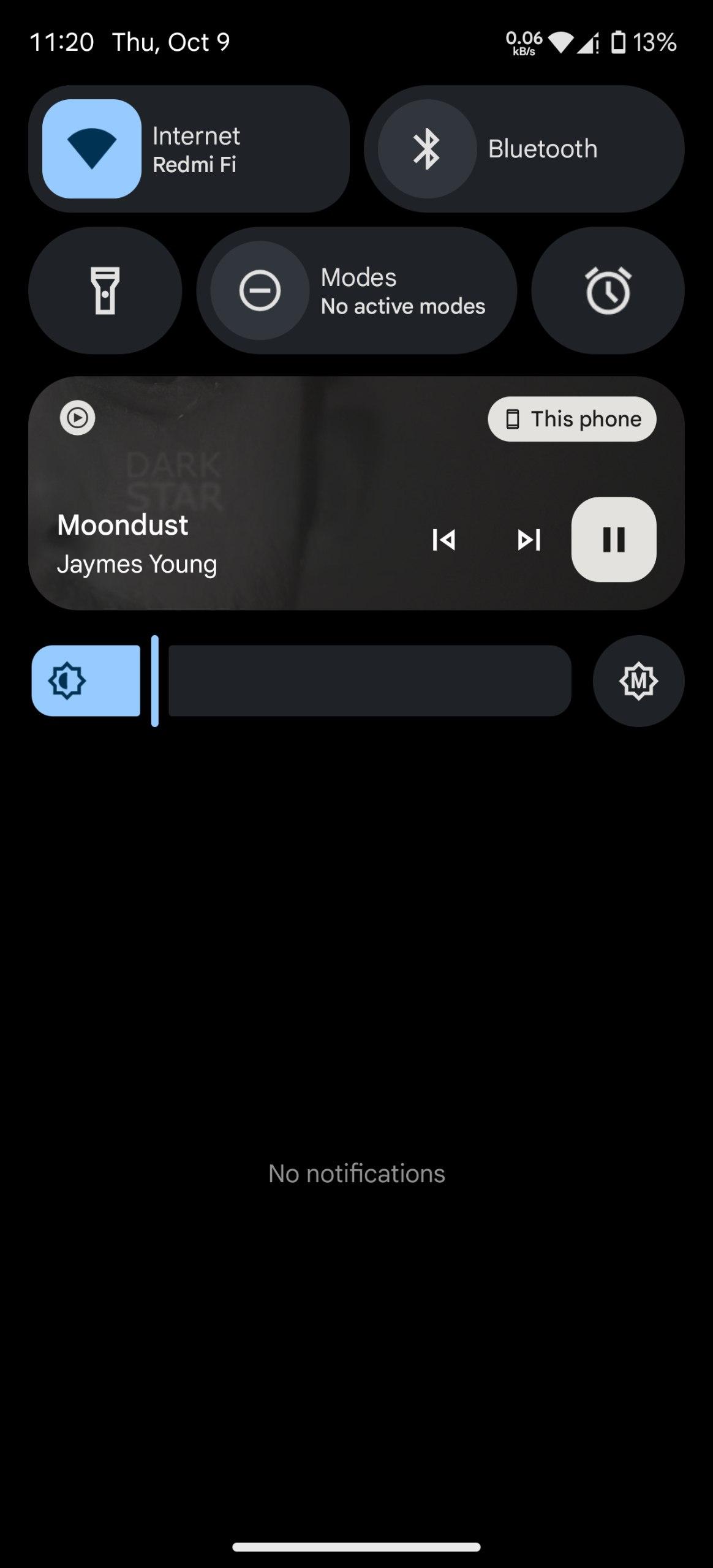Go back to the previous track
713x1568 pixels.
[443, 540]
